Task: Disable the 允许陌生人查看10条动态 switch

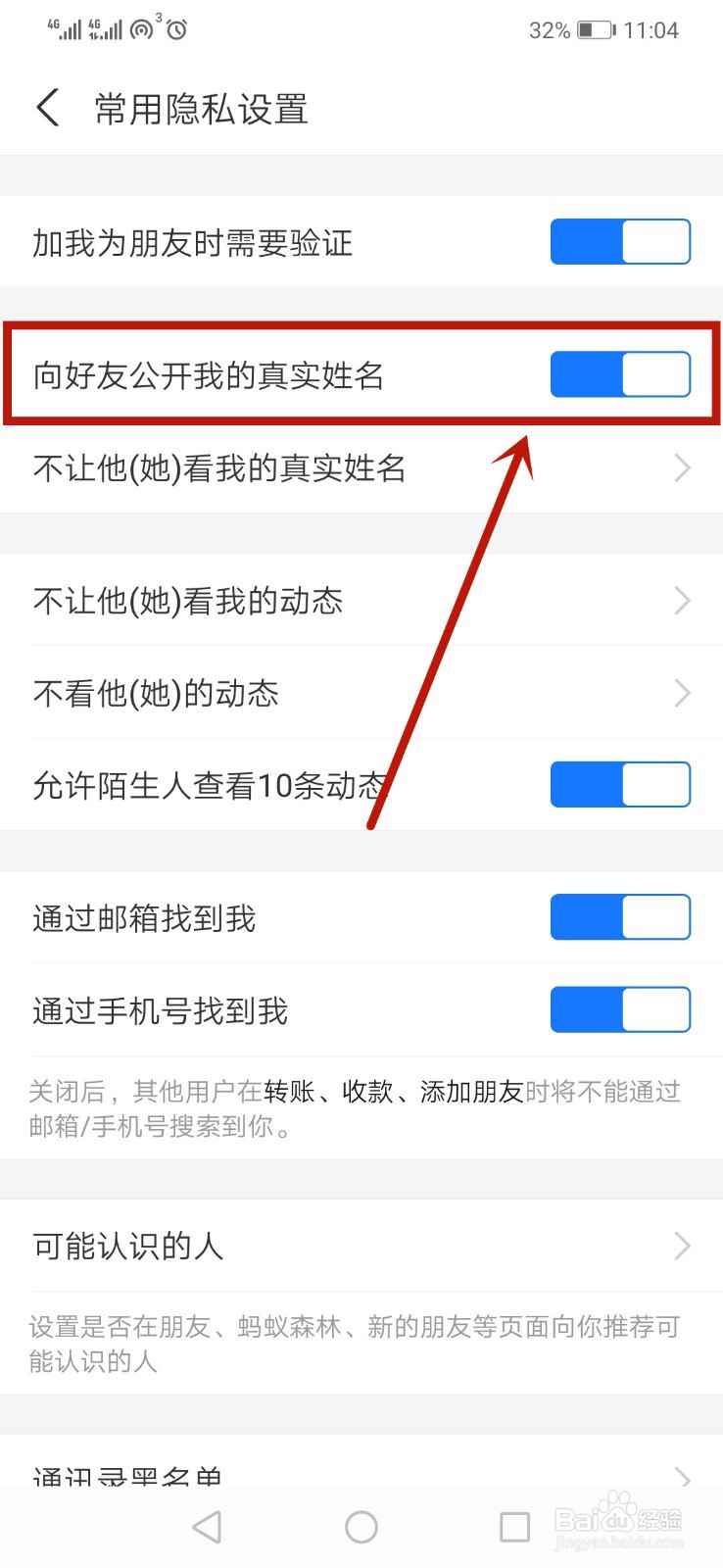Action: [621, 783]
